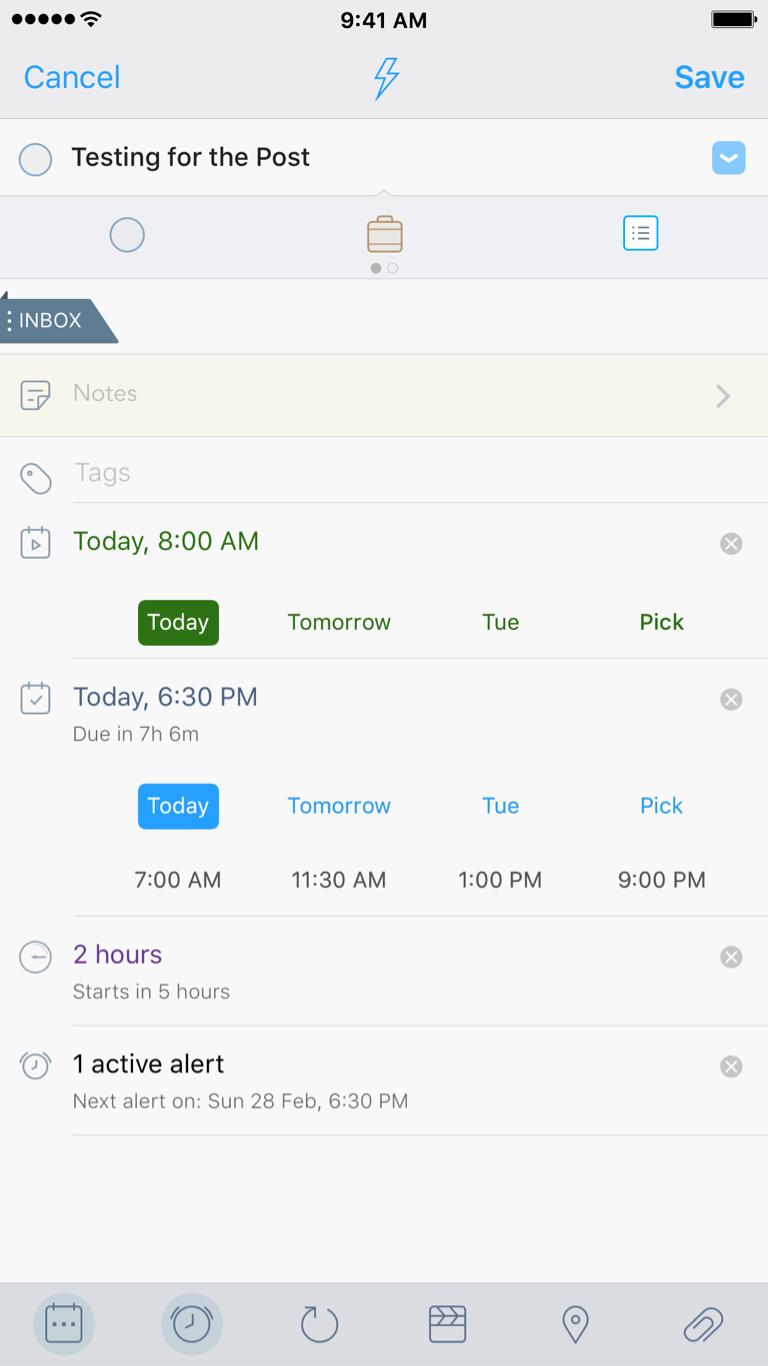The height and width of the screenshot is (1366, 768).
Task: Pick a custom due date
Action: pos(661,806)
